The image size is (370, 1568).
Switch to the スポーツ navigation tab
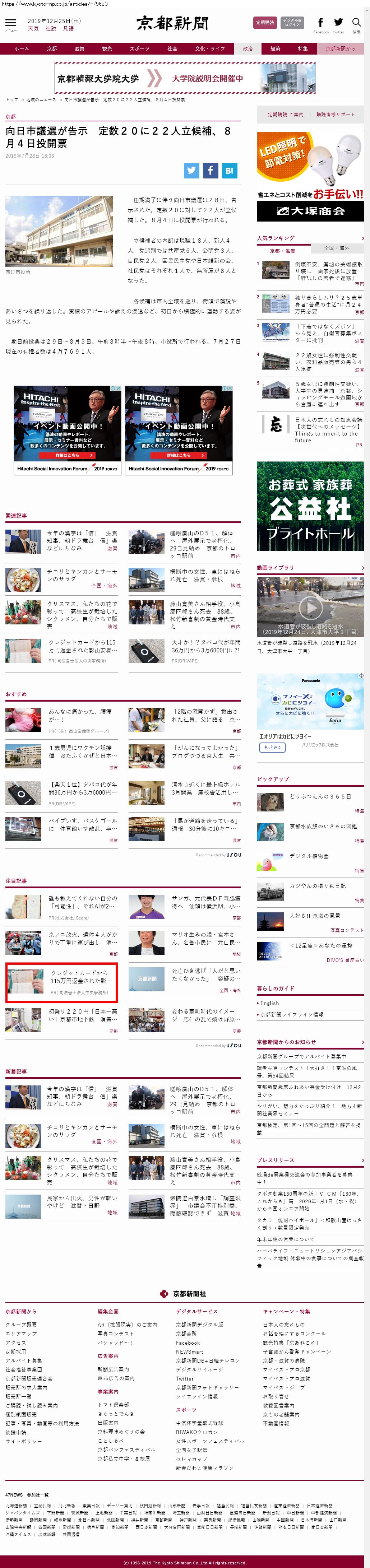[139, 49]
